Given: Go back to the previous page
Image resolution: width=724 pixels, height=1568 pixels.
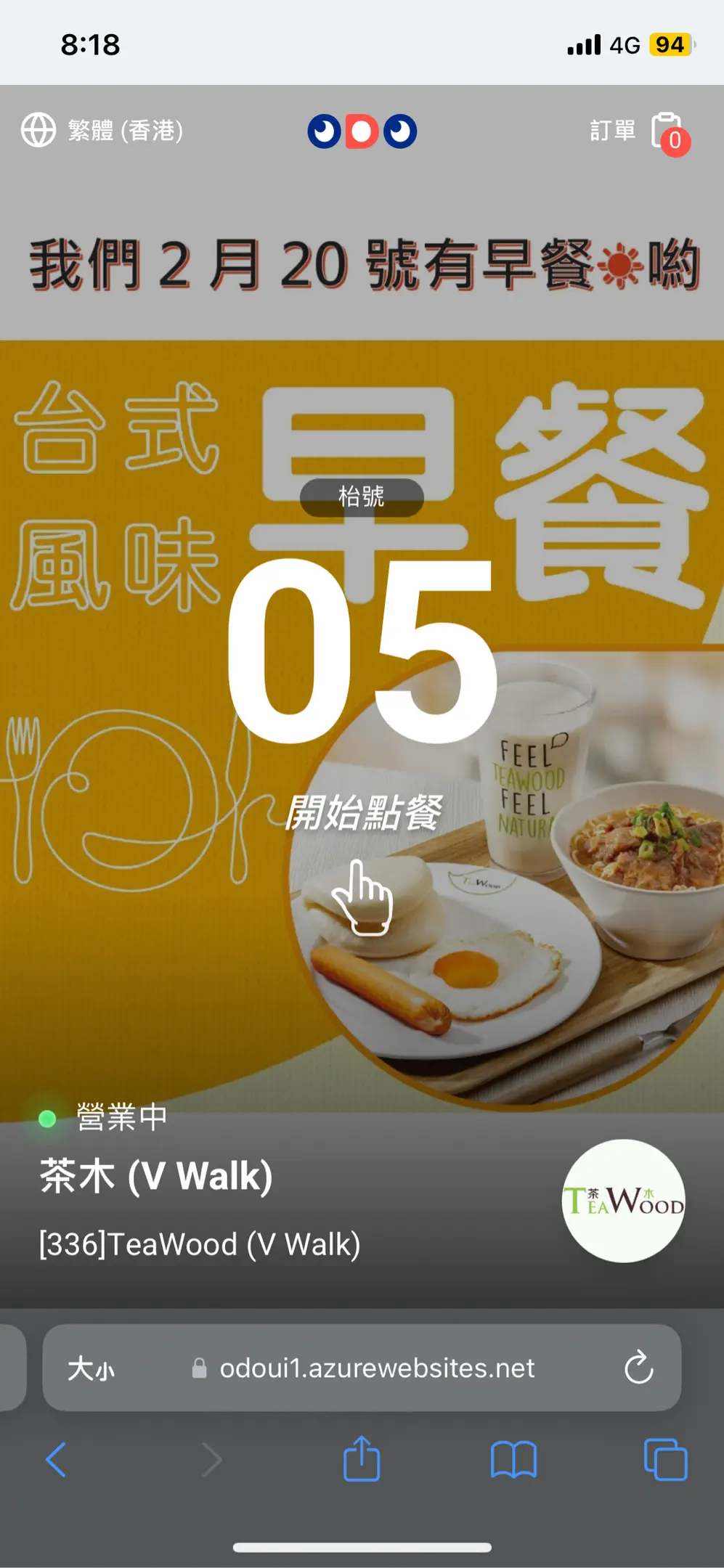Looking at the screenshot, I should click(57, 1460).
